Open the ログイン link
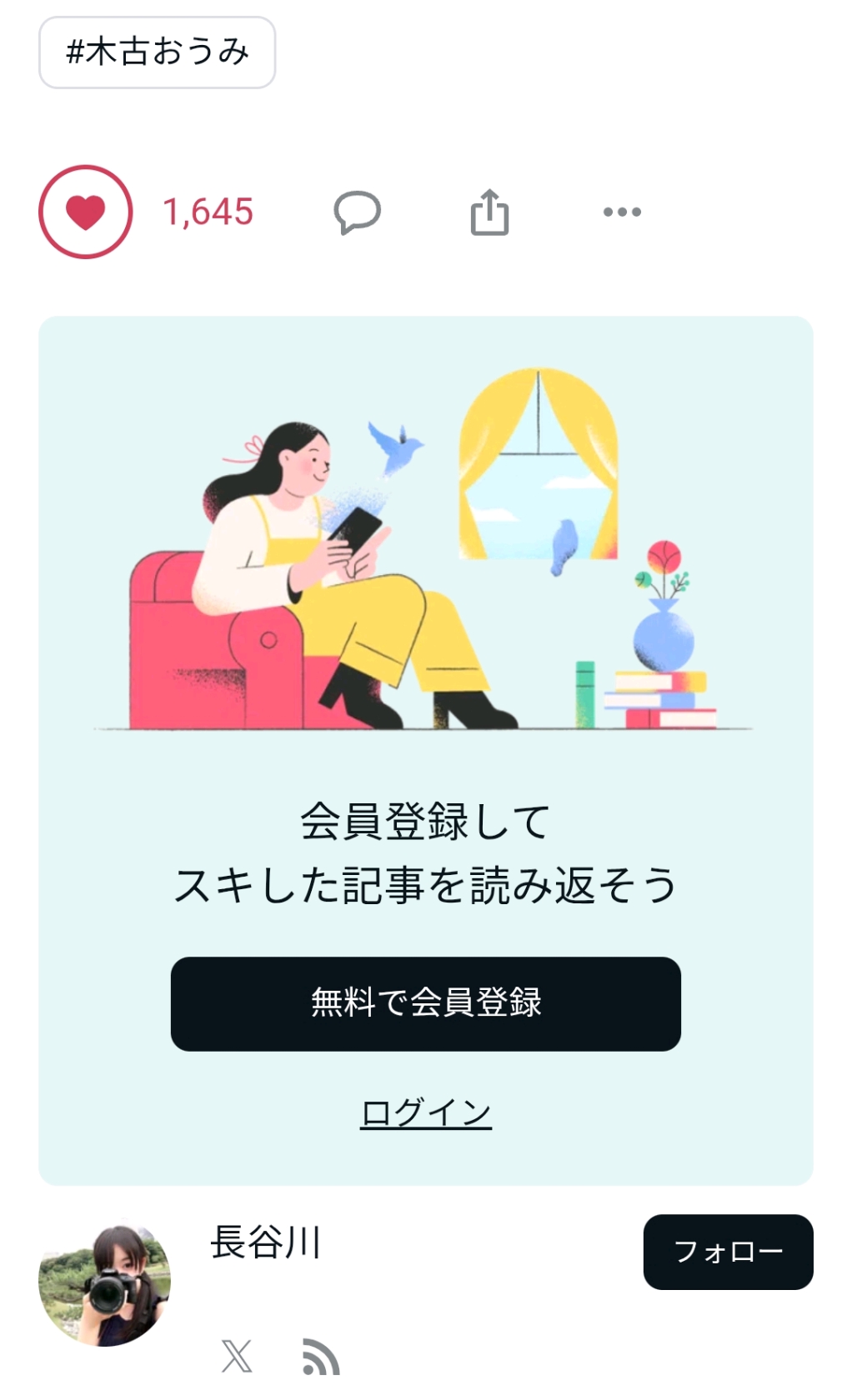 pos(425,1112)
